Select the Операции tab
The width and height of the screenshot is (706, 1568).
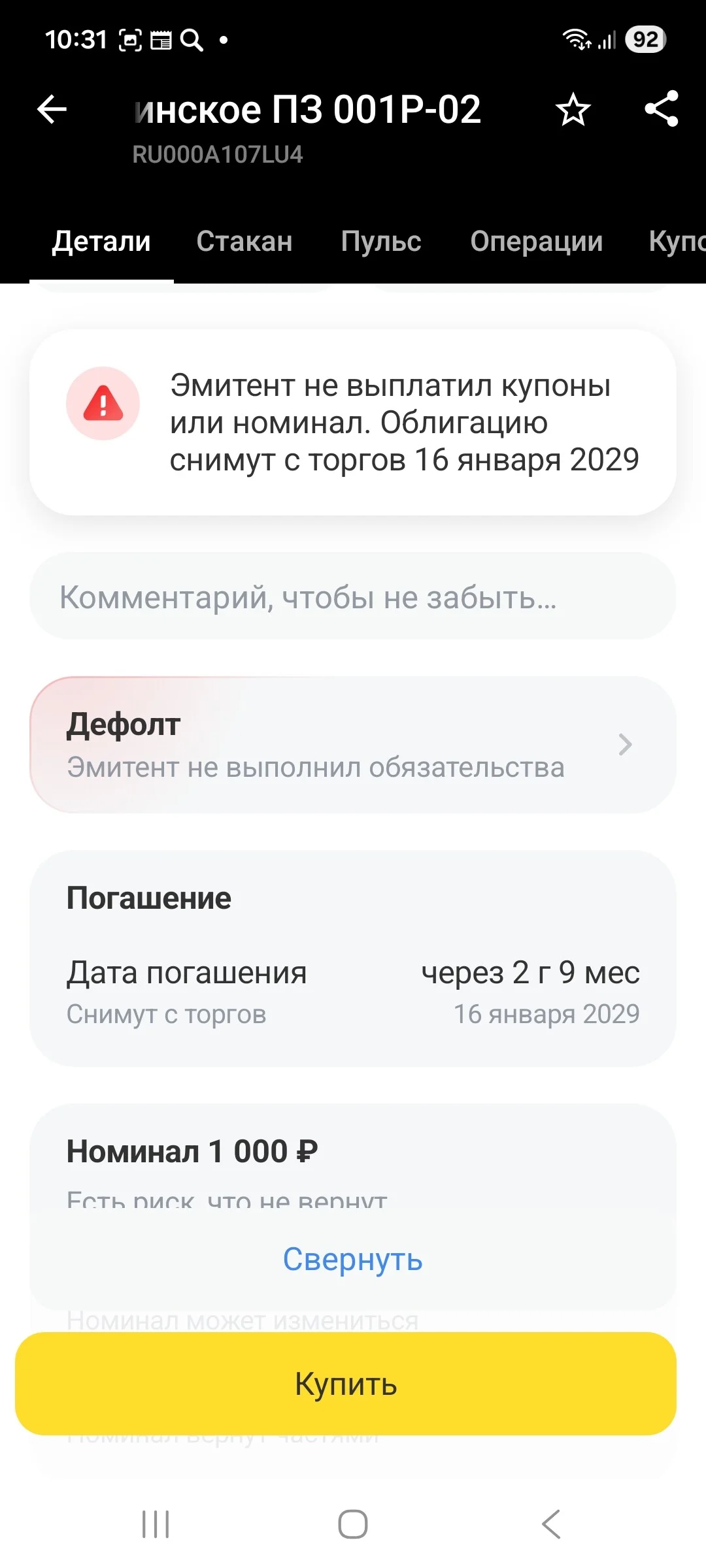coord(536,241)
